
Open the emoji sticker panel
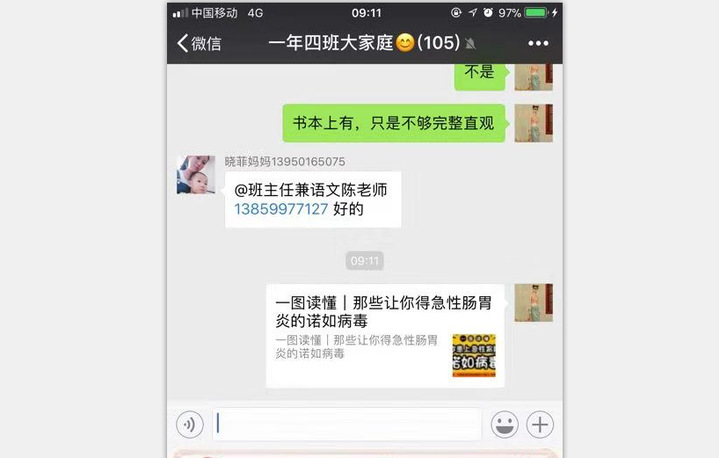(504, 424)
